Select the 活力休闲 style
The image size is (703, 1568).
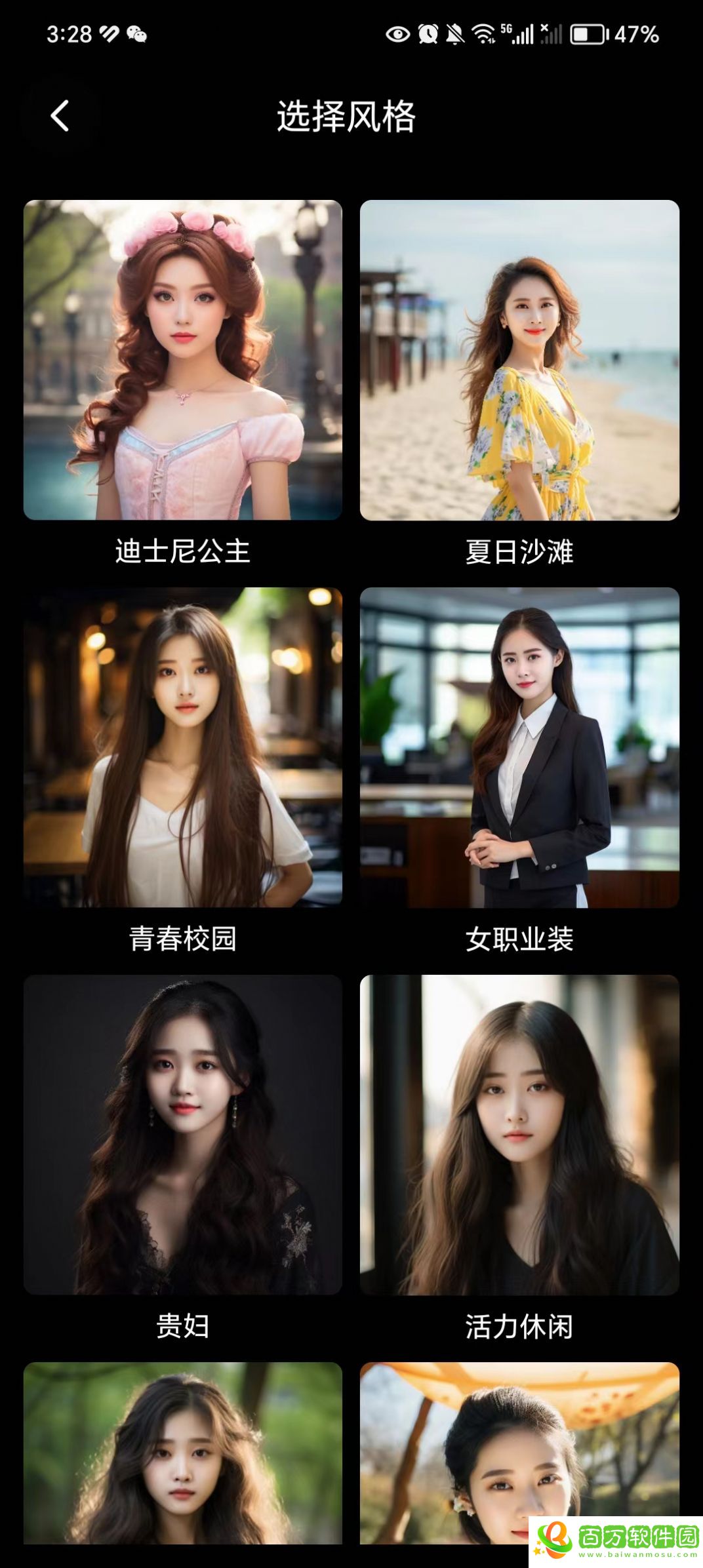point(519,1135)
